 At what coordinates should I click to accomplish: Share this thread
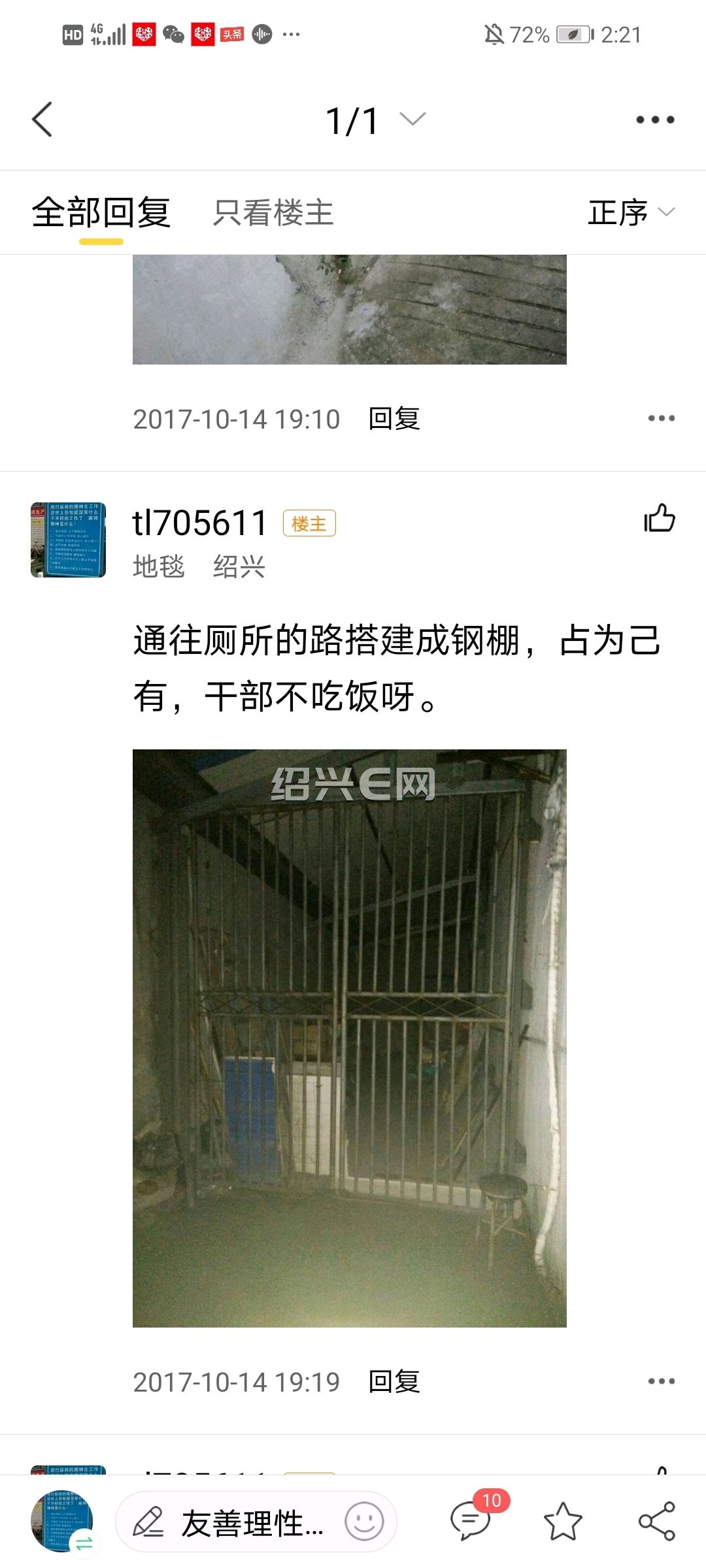tap(657, 1522)
